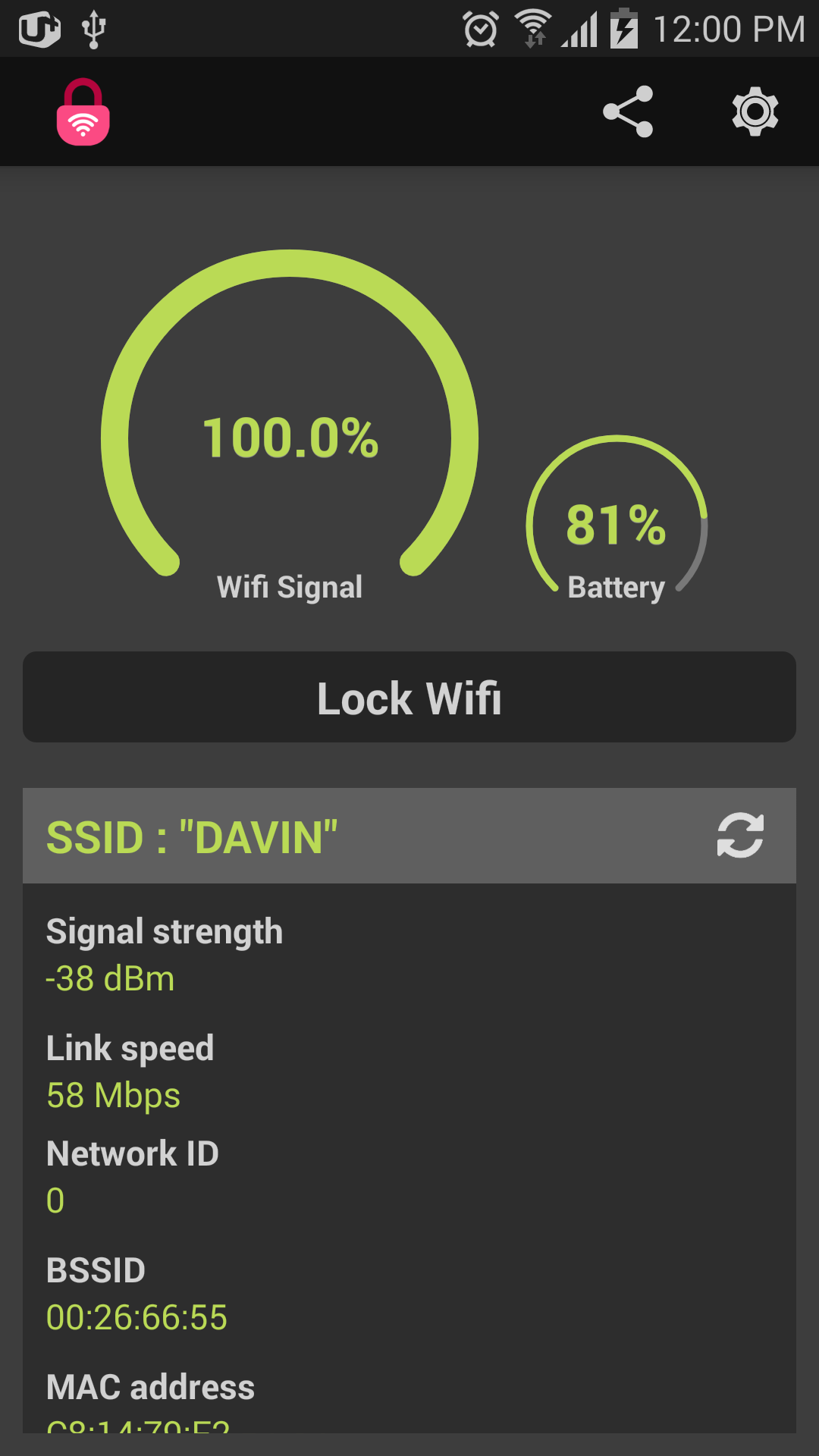Open the app Settings gear

[x=756, y=111]
